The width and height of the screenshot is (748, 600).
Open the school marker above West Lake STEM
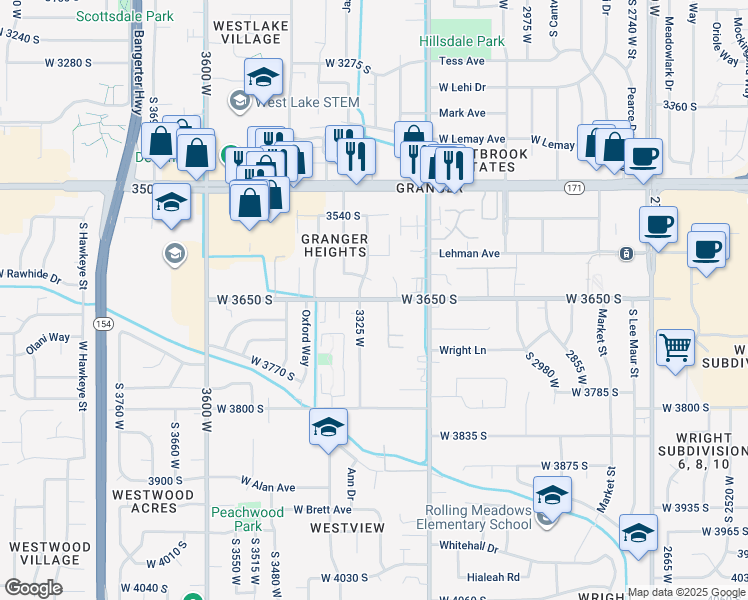pyautogui.click(x=263, y=77)
